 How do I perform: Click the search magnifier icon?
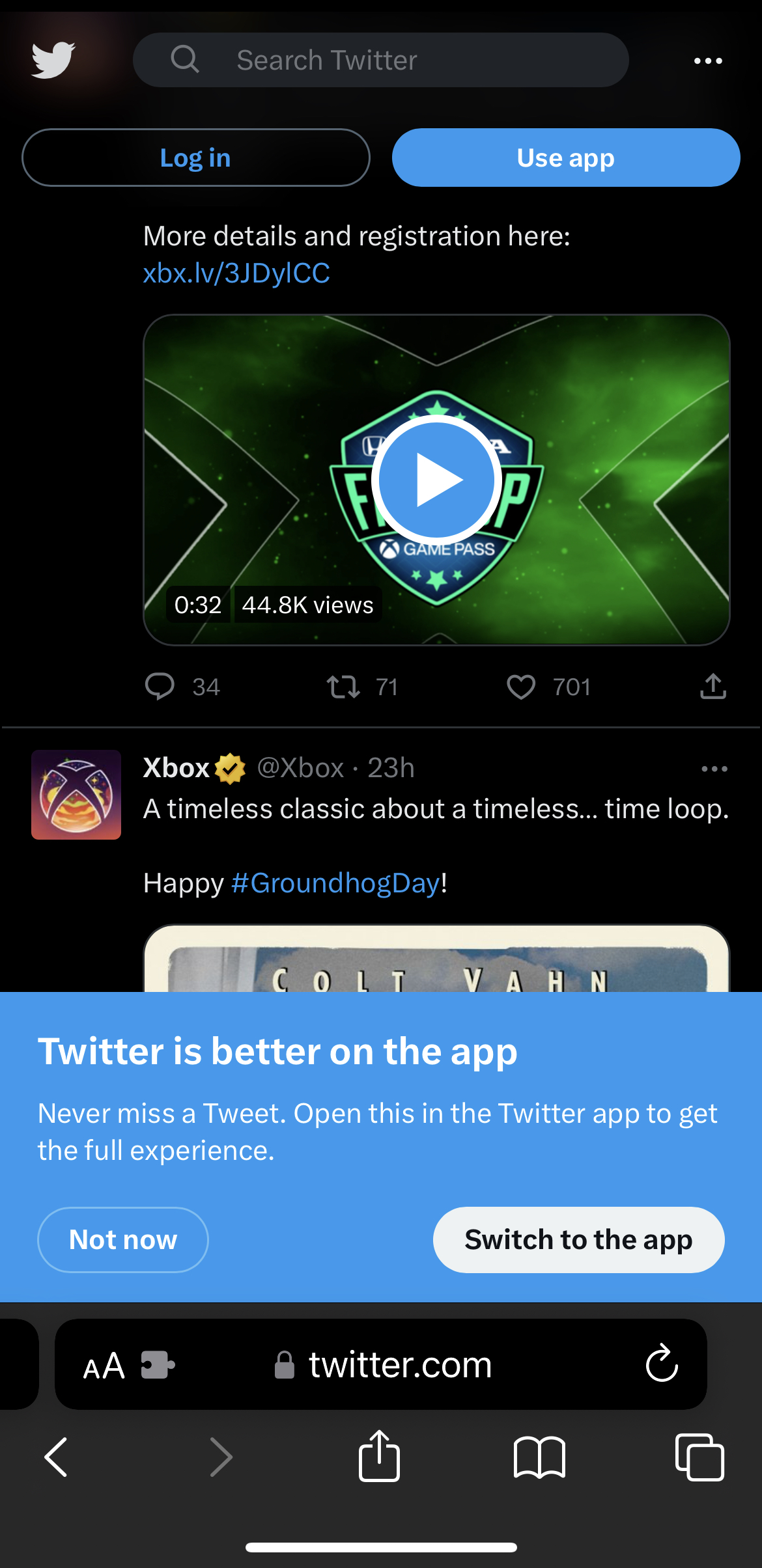pyautogui.click(x=184, y=59)
